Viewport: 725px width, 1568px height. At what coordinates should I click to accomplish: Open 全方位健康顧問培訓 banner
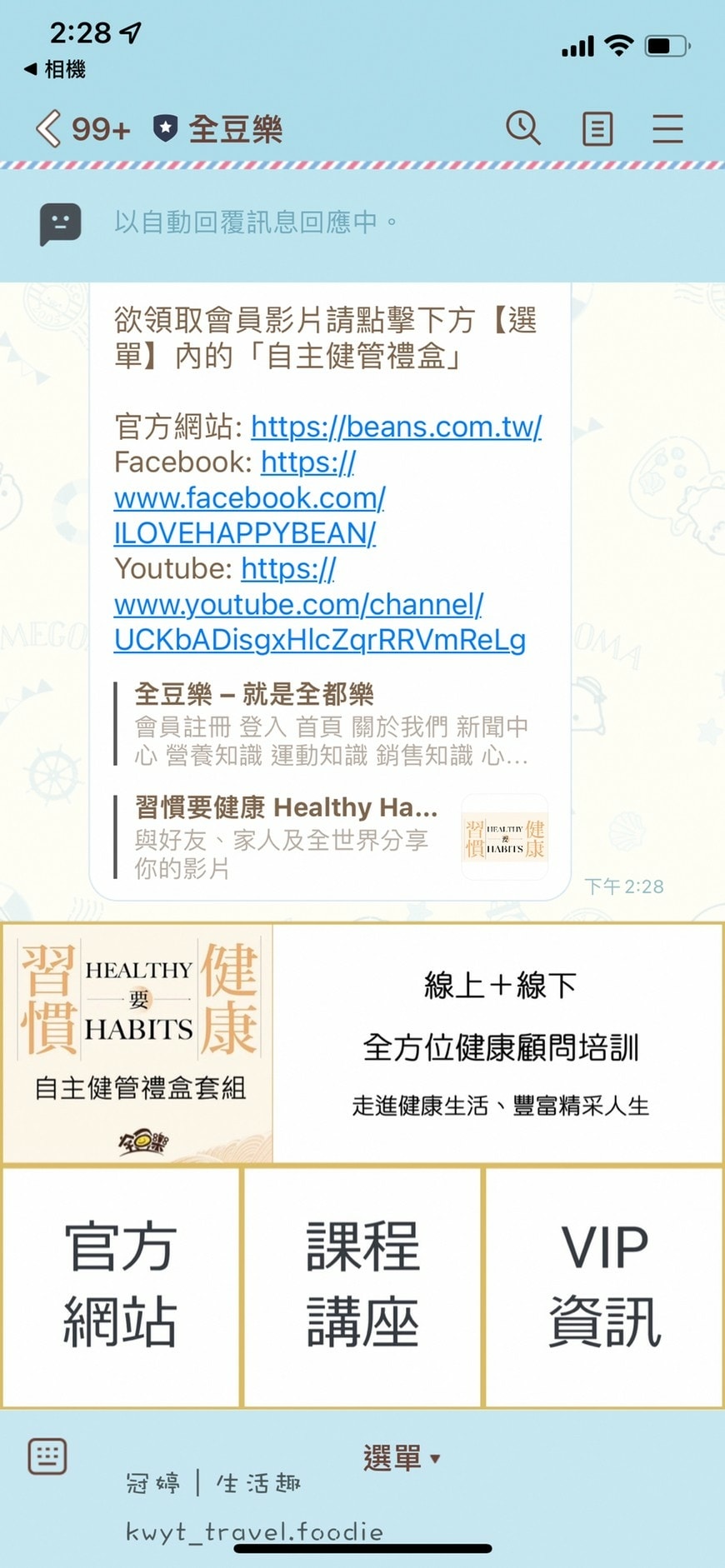point(498,1042)
